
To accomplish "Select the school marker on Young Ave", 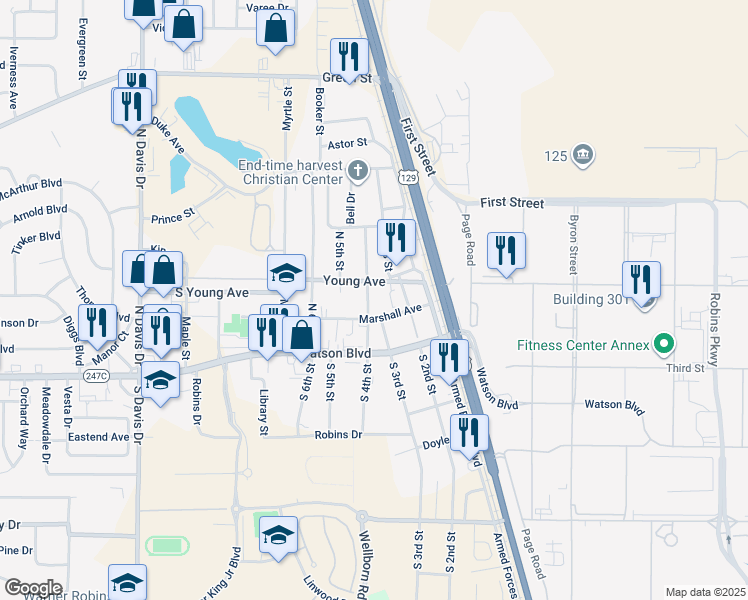I will pyautogui.click(x=286, y=273).
